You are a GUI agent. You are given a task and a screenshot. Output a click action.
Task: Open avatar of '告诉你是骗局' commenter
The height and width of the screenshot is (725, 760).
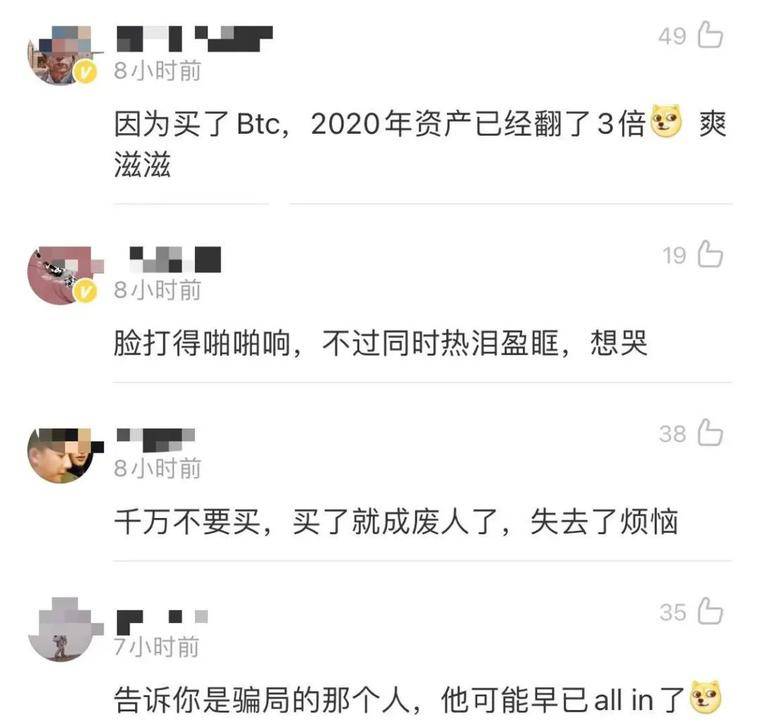tap(59, 630)
